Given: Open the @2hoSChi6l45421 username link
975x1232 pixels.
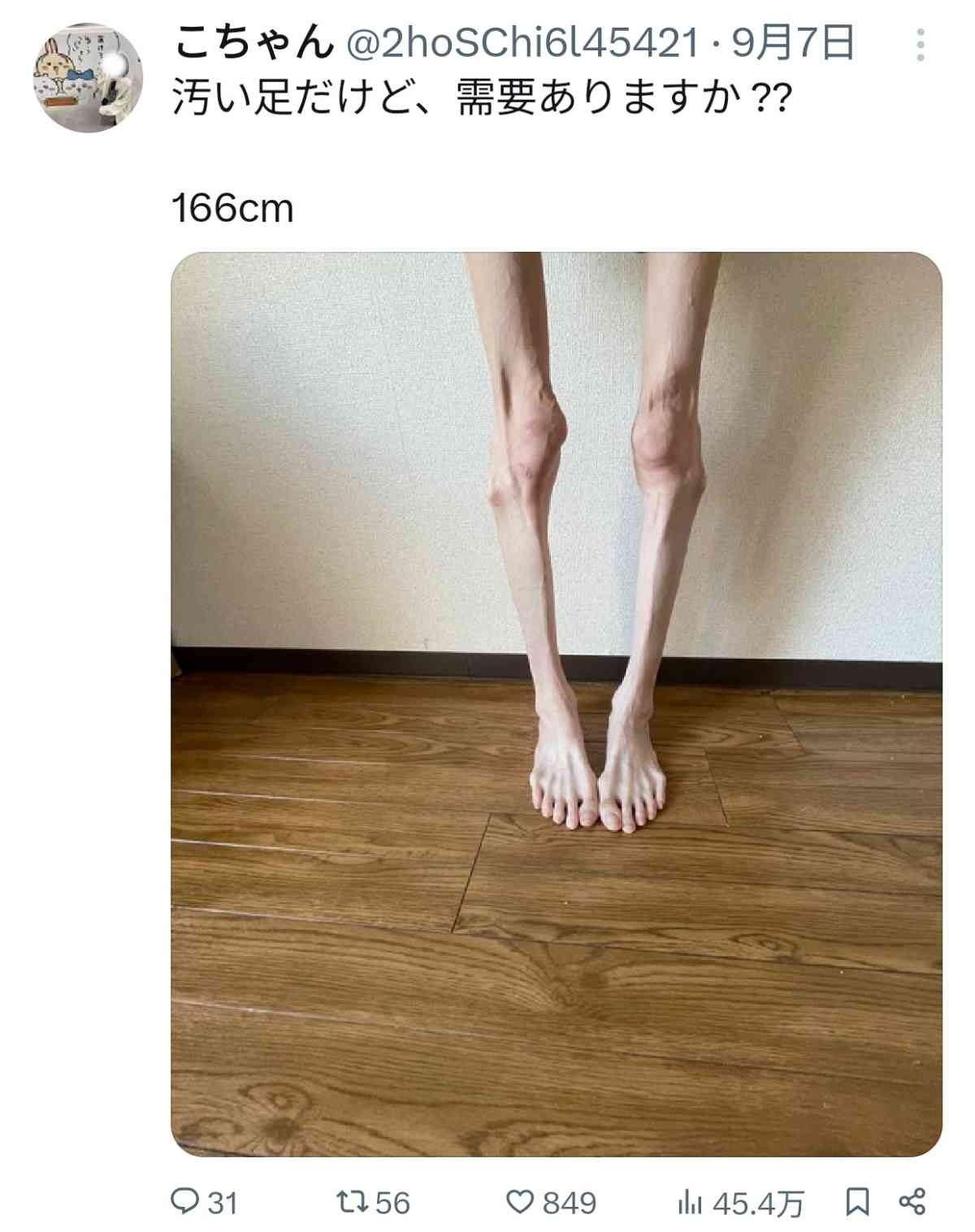Looking at the screenshot, I should click(x=524, y=43).
